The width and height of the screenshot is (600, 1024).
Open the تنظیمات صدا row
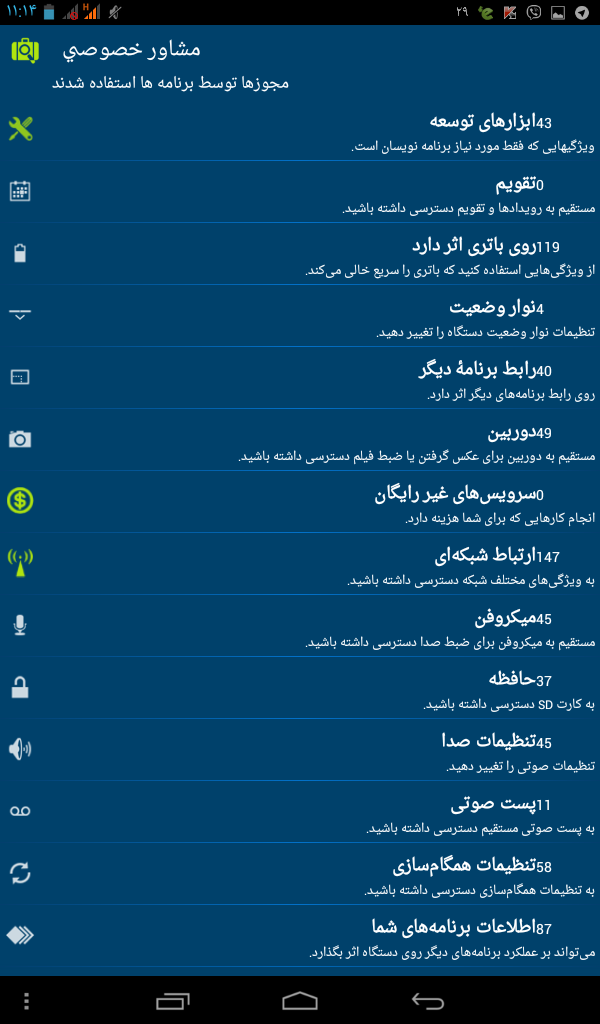tap(300, 750)
